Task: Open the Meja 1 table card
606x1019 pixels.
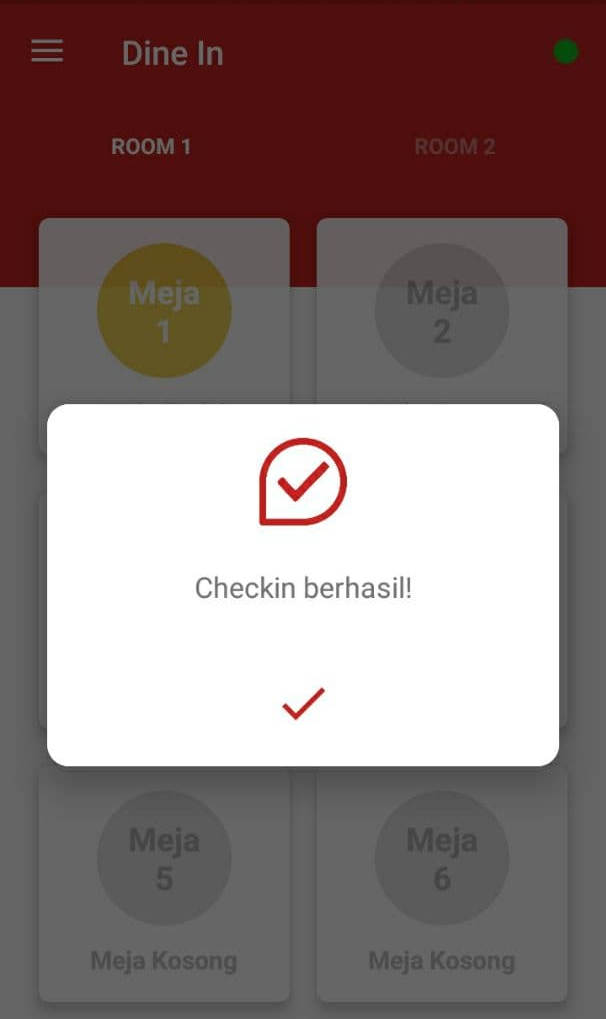Action: (x=164, y=311)
